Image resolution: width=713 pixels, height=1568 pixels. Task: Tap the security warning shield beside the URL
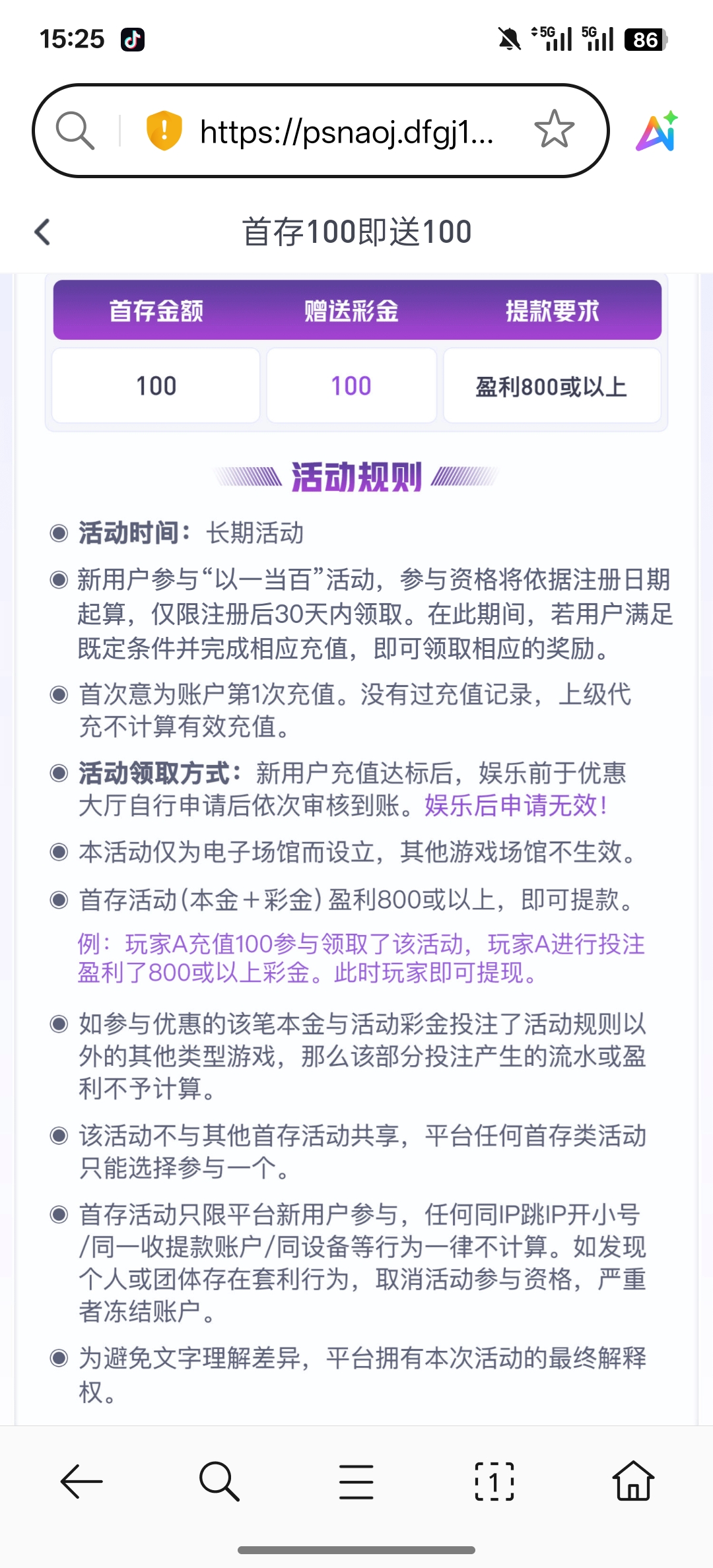(x=164, y=130)
